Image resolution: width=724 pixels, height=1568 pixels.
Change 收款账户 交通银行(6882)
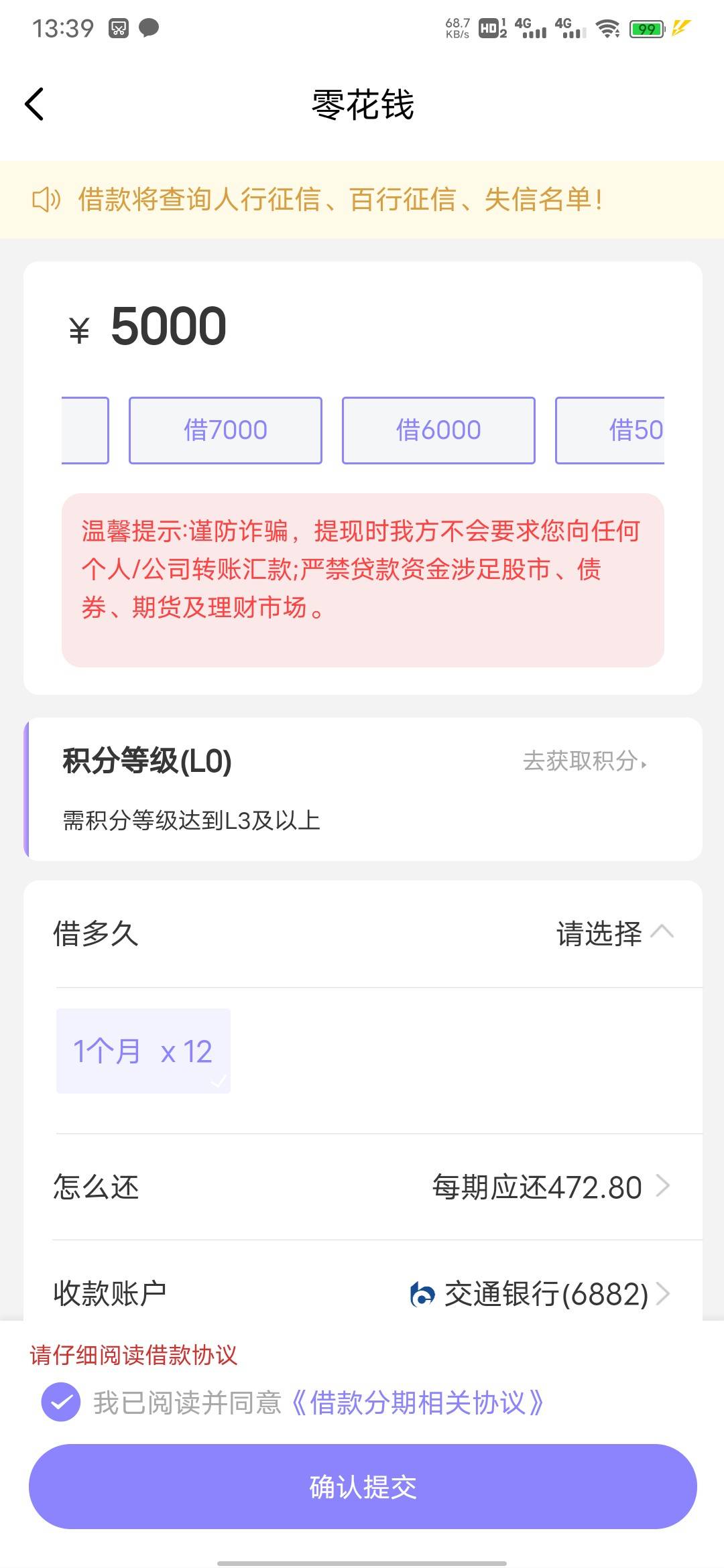tap(363, 1293)
